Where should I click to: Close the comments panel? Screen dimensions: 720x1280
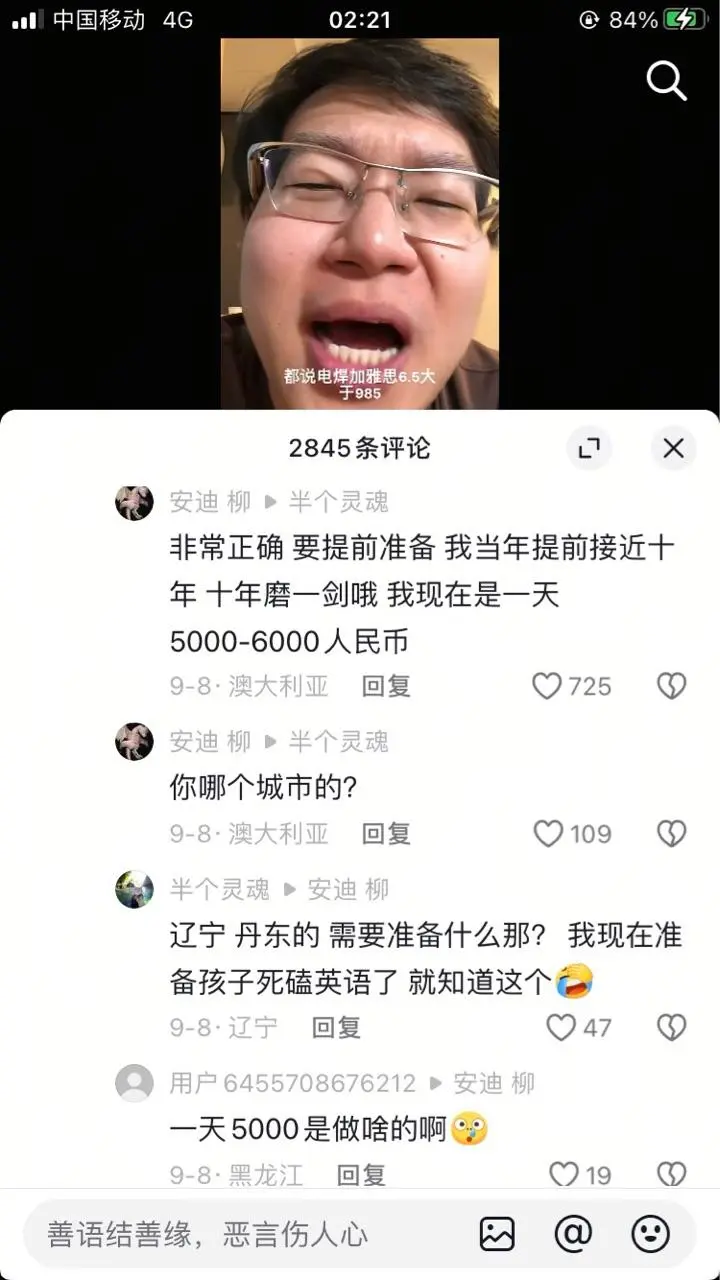click(x=673, y=448)
